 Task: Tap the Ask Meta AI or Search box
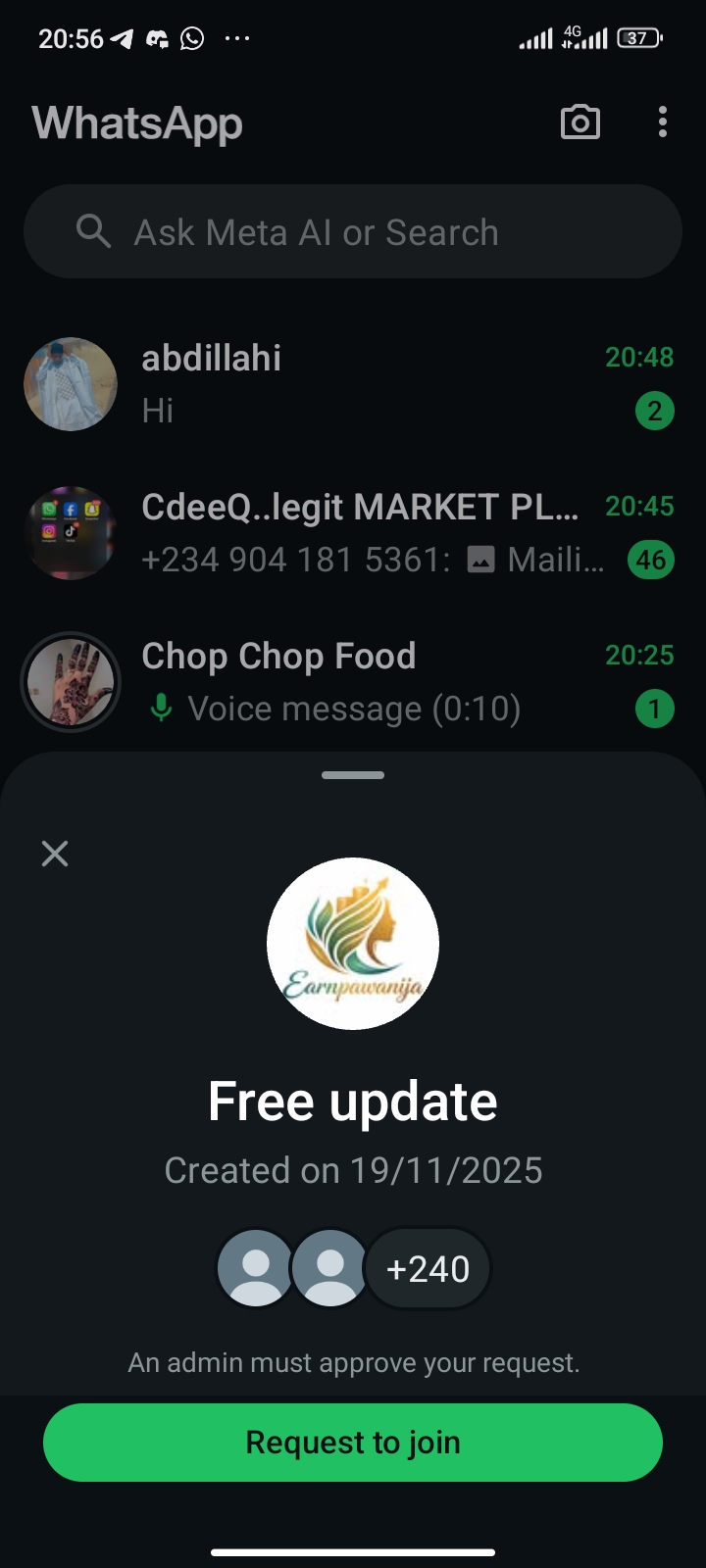pyautogui.click(x=353, y=232)
